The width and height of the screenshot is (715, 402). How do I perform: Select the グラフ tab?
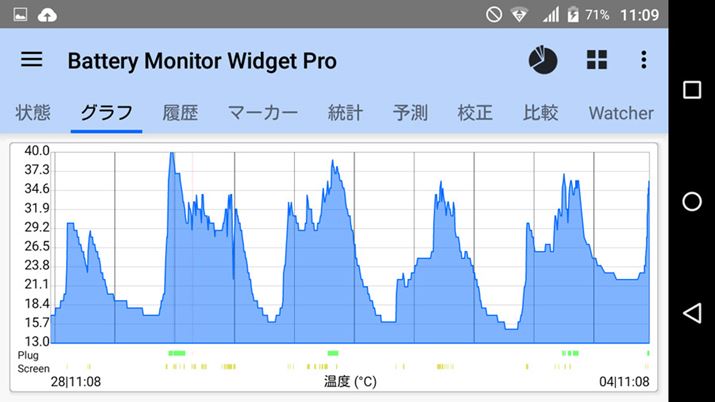point(106,113)
